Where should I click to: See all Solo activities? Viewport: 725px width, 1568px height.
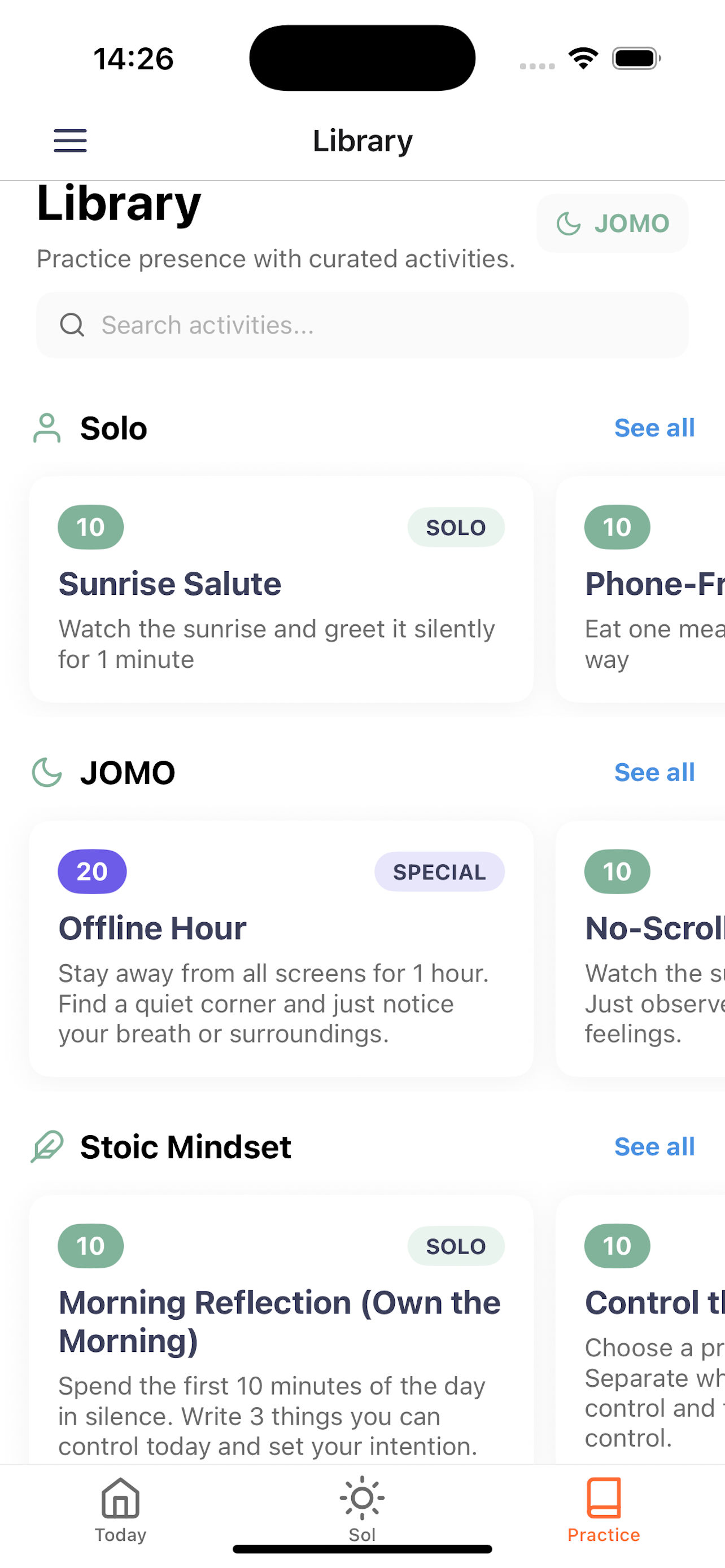[x=654, y=428]
